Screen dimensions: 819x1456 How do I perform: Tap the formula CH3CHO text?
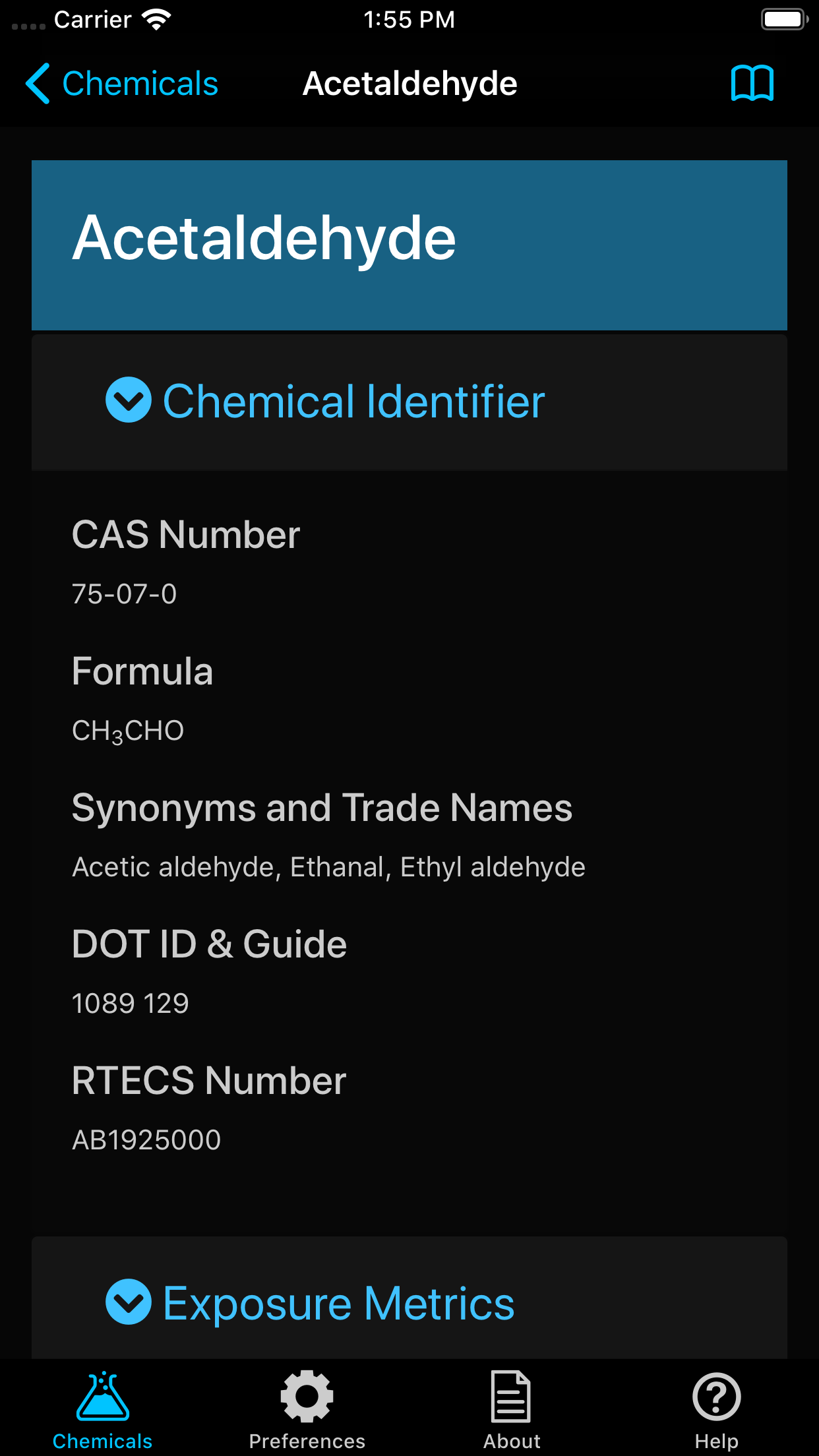[128, 729]
